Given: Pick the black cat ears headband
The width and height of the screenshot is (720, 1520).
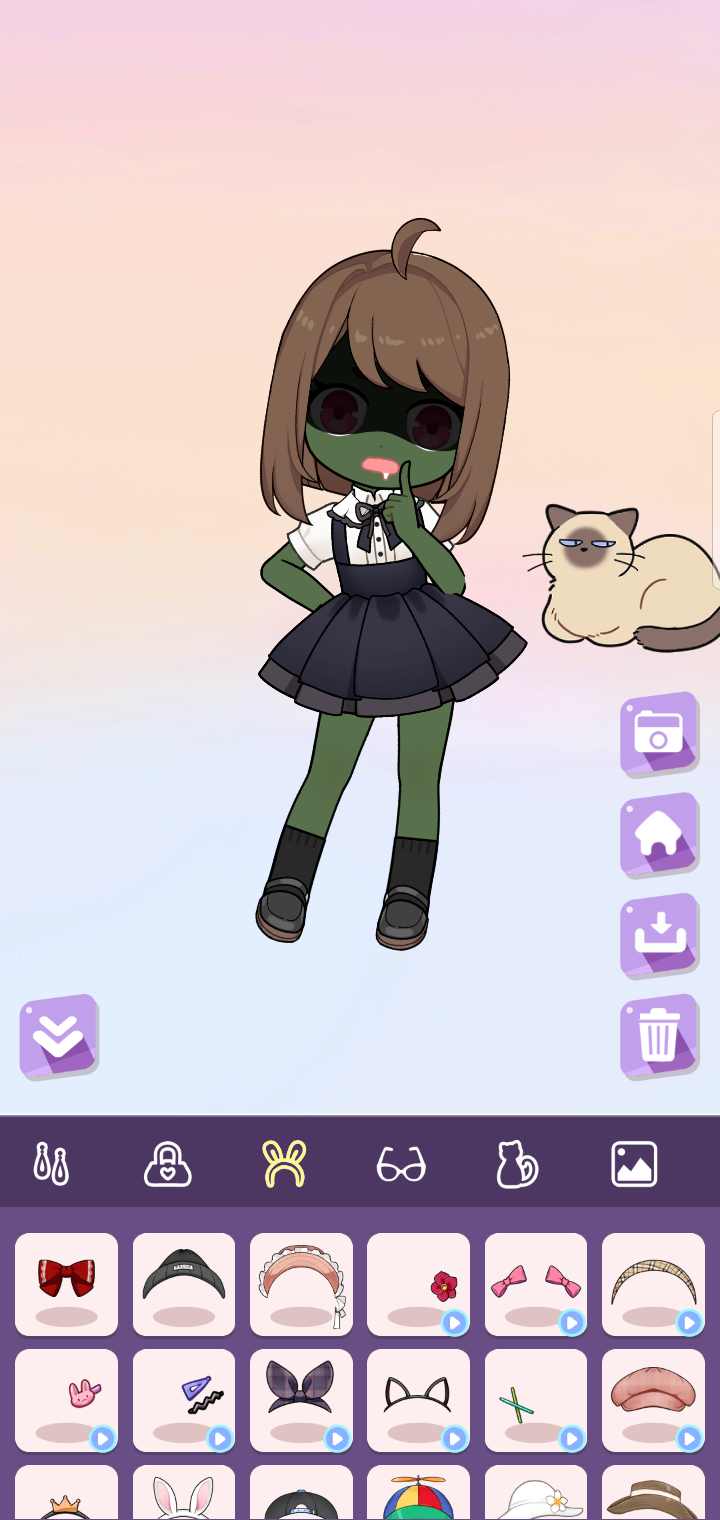Looking at the screenshot, I should pos(418,1400).
